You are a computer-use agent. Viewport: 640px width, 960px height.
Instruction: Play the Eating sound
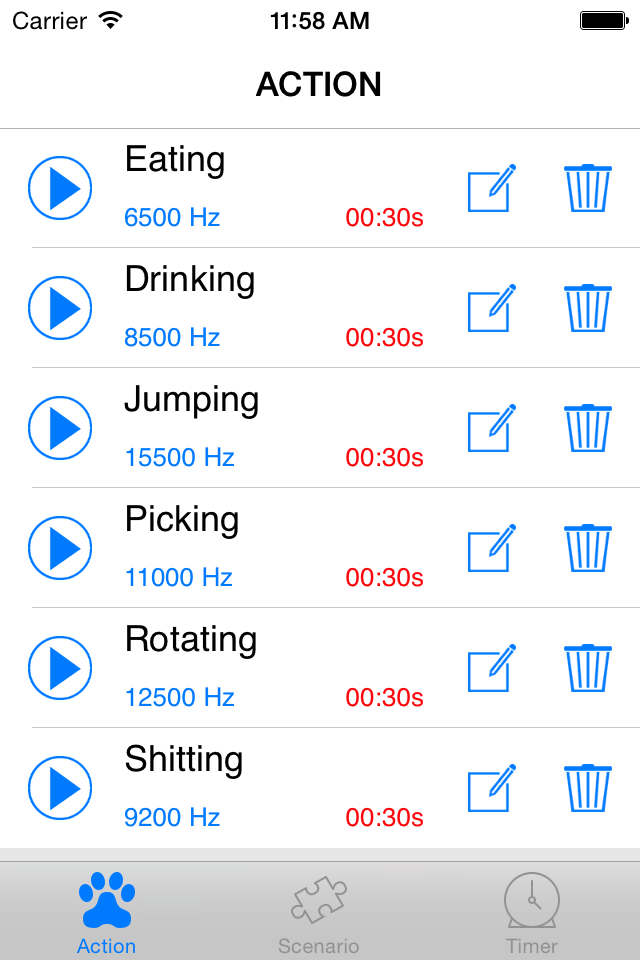click(x=60, y=188)
